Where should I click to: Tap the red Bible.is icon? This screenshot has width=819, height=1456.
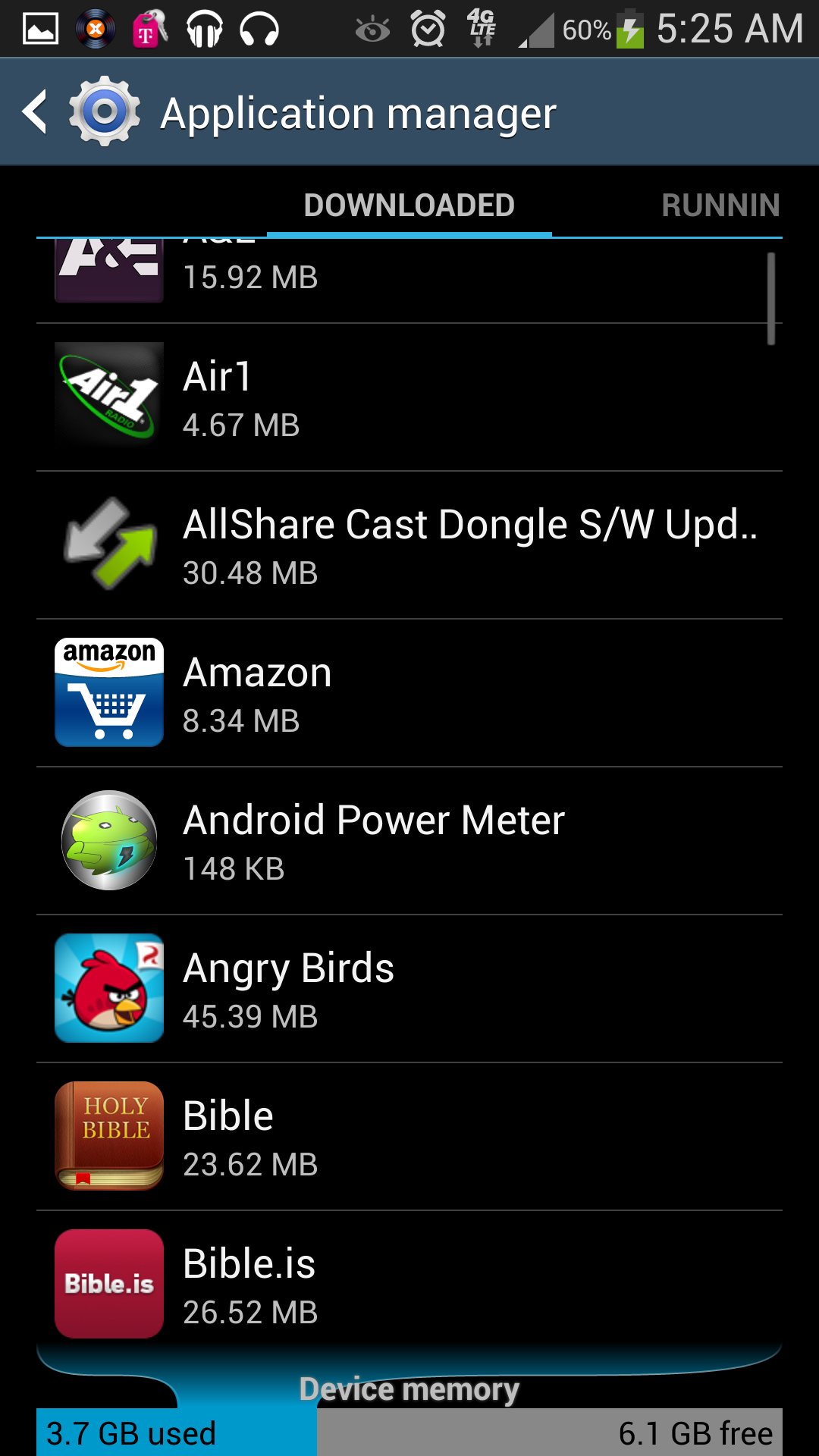[x=108, y=1283]
